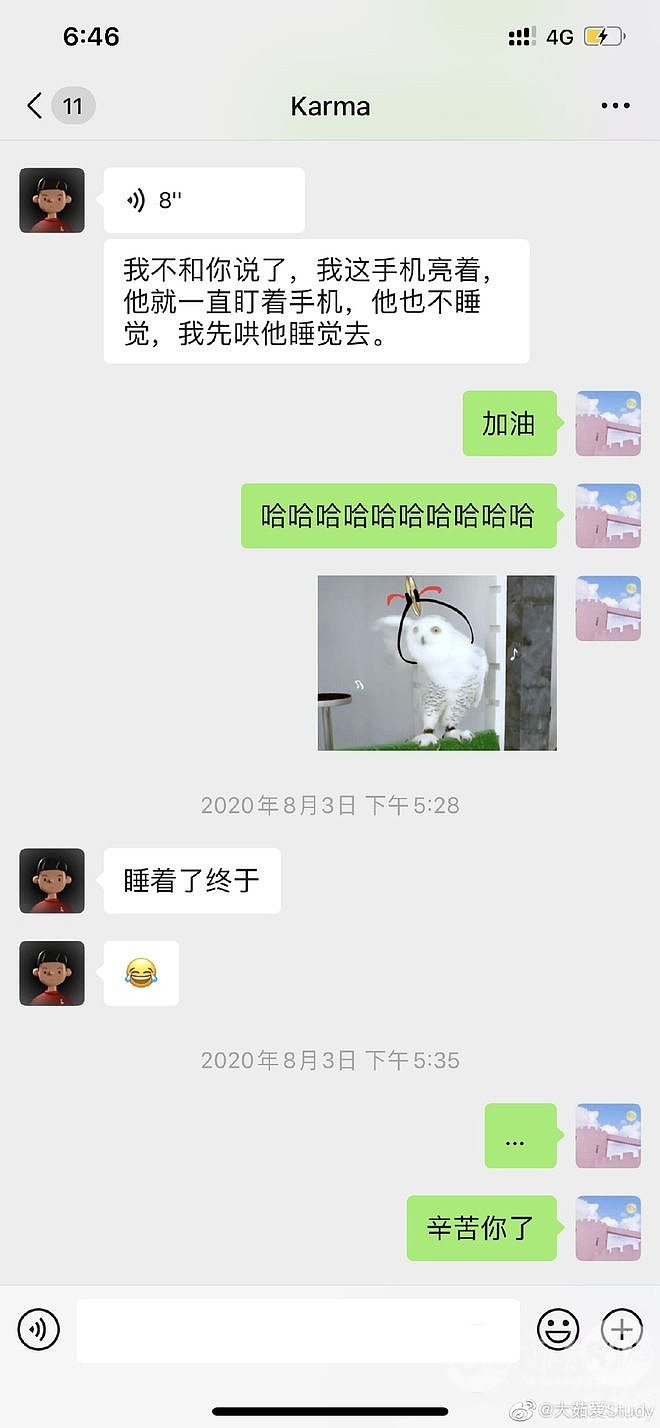View my profile avatar next to 加油
This screenshot has height=1428, width=660.
tap(608, 423)
